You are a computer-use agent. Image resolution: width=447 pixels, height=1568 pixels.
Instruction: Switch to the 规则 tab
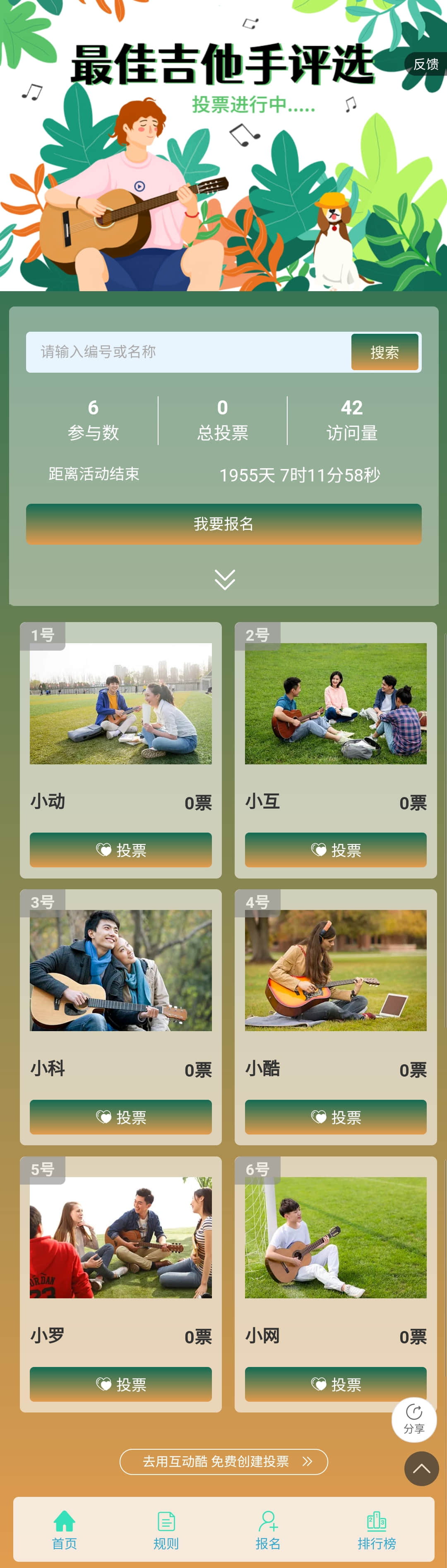166,1530
